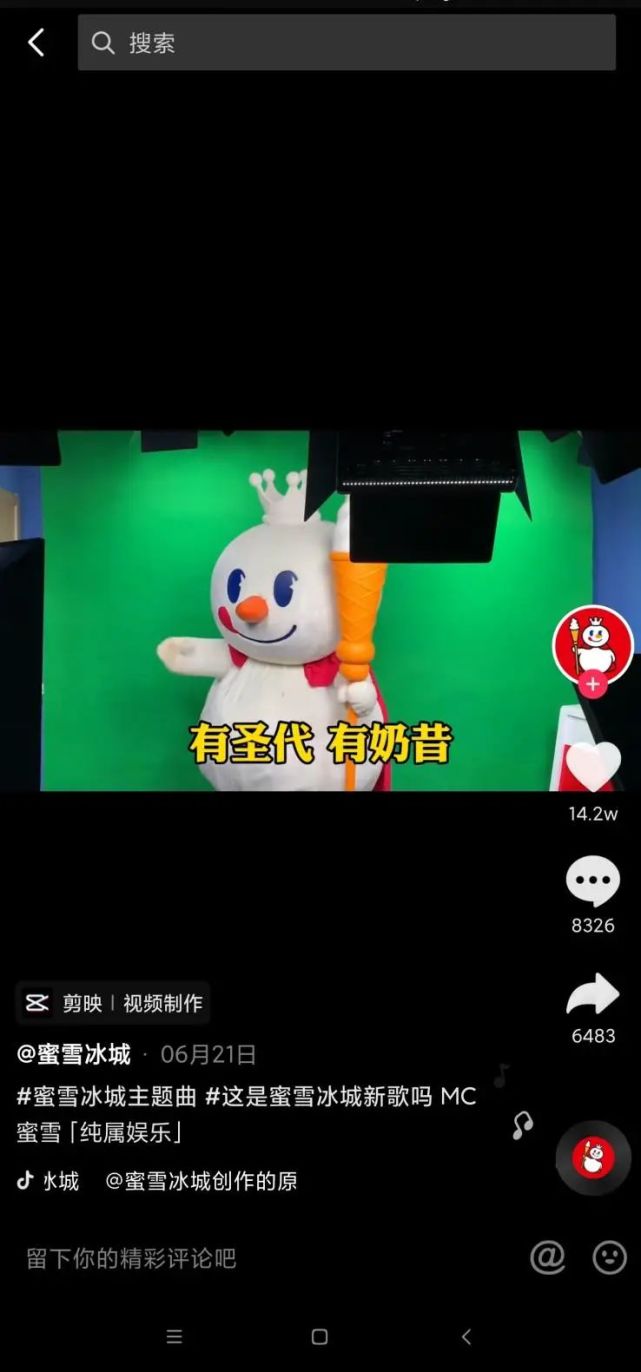
Task: Open the @蜜雪冰城 author name
Action: coord(74,1054)
